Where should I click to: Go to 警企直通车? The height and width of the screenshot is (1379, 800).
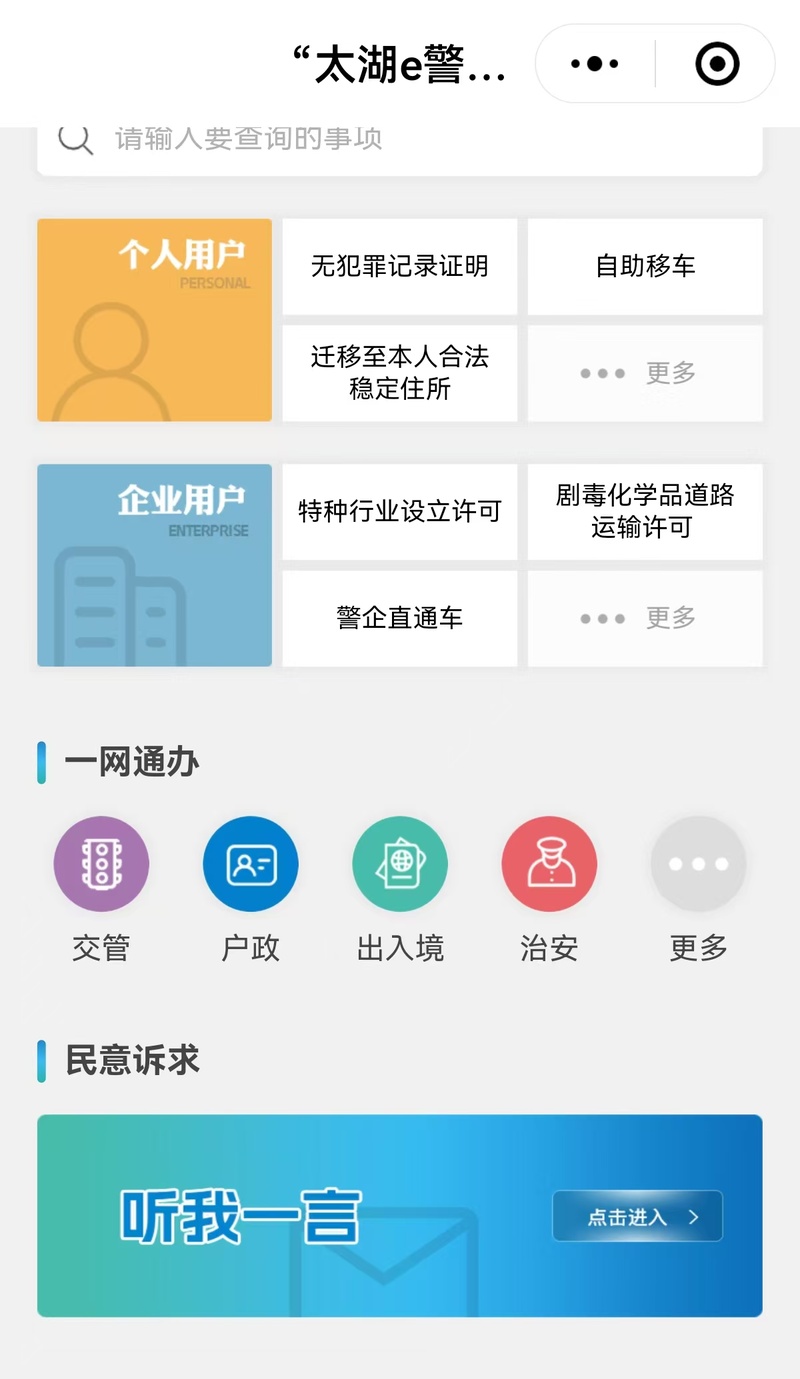click(x=400, y=618)
